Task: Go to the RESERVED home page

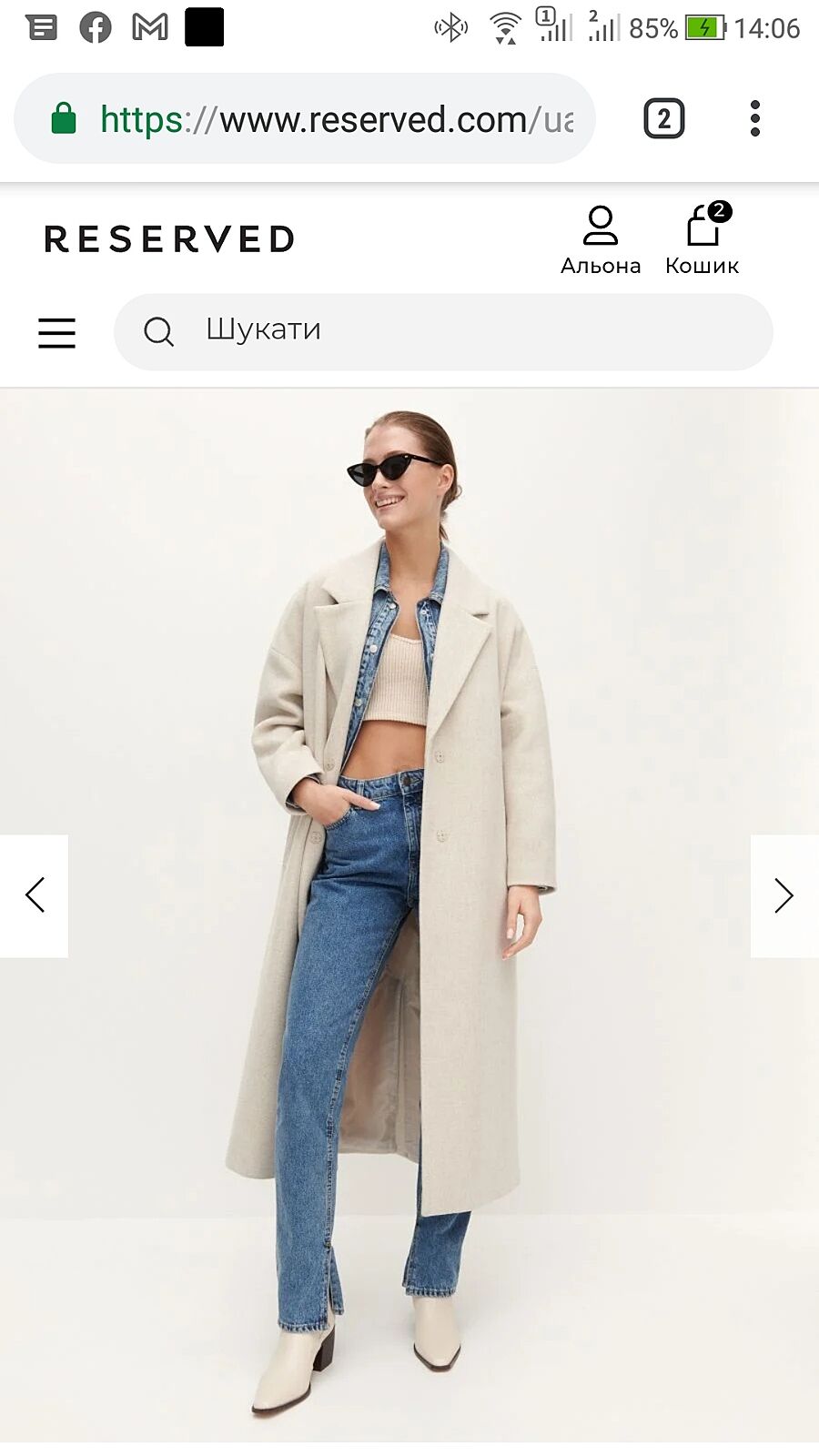Action: click(169, 239)
